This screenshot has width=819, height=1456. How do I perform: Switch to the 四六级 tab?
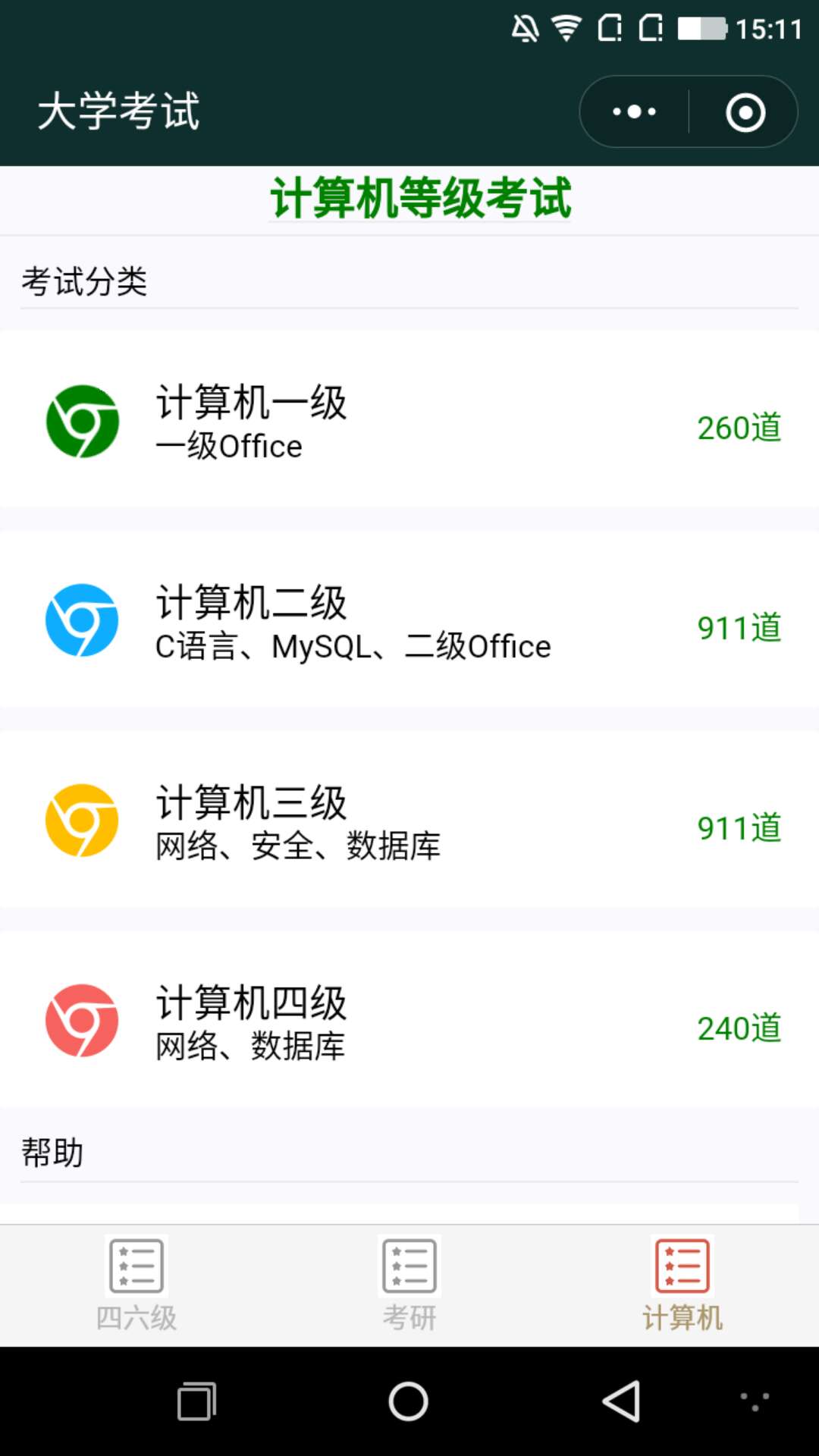[136, 1285]
